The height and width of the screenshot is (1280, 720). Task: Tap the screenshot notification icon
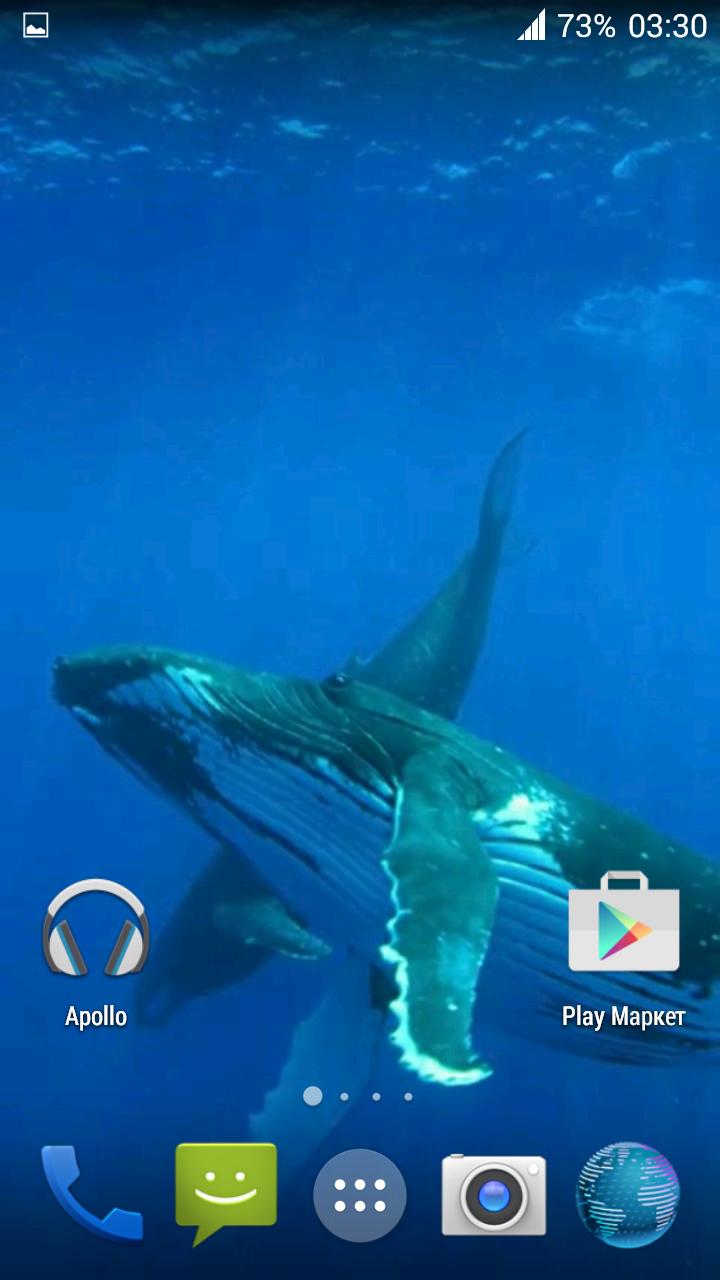point(36,24)
